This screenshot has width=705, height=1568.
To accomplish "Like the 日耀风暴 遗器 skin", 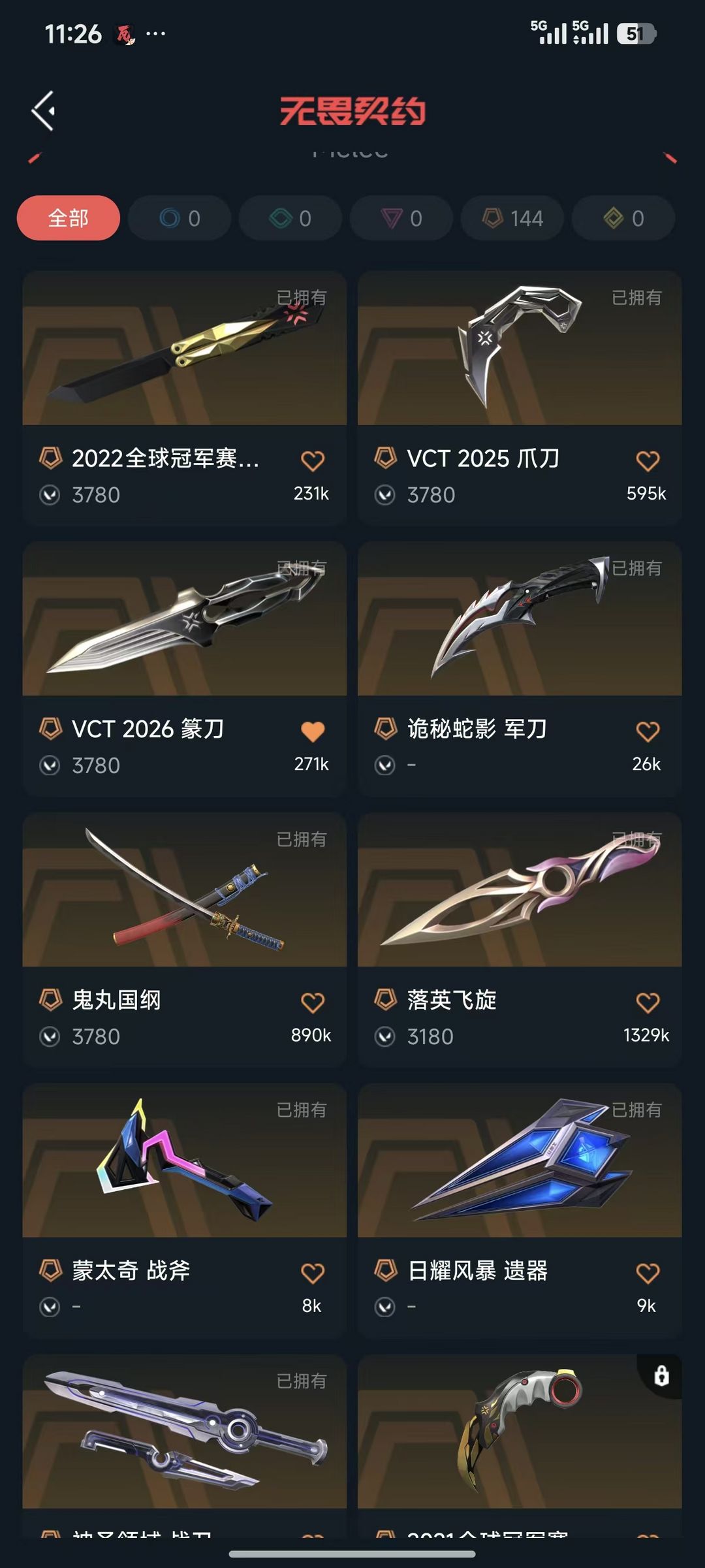I will pos(648,1273).
